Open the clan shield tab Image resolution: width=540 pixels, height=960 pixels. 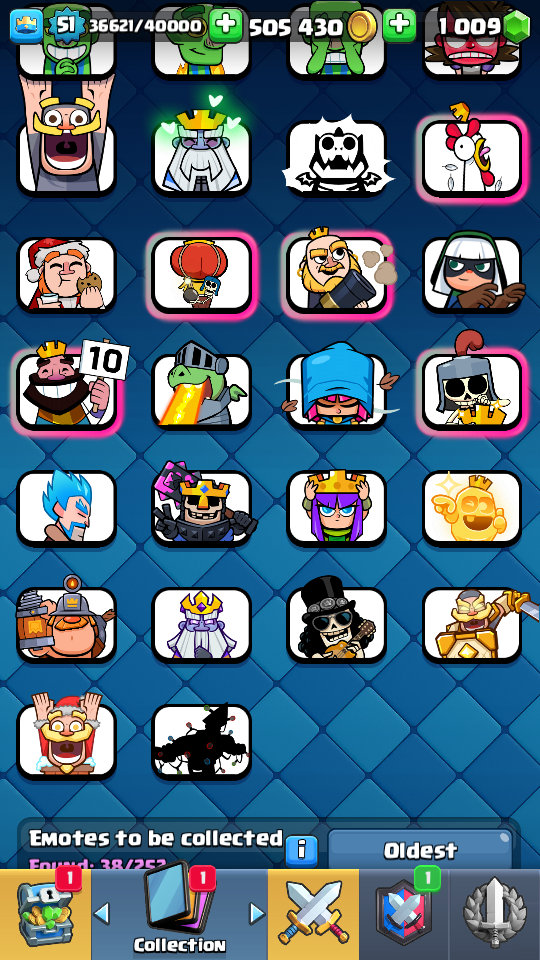click(404, 914)
